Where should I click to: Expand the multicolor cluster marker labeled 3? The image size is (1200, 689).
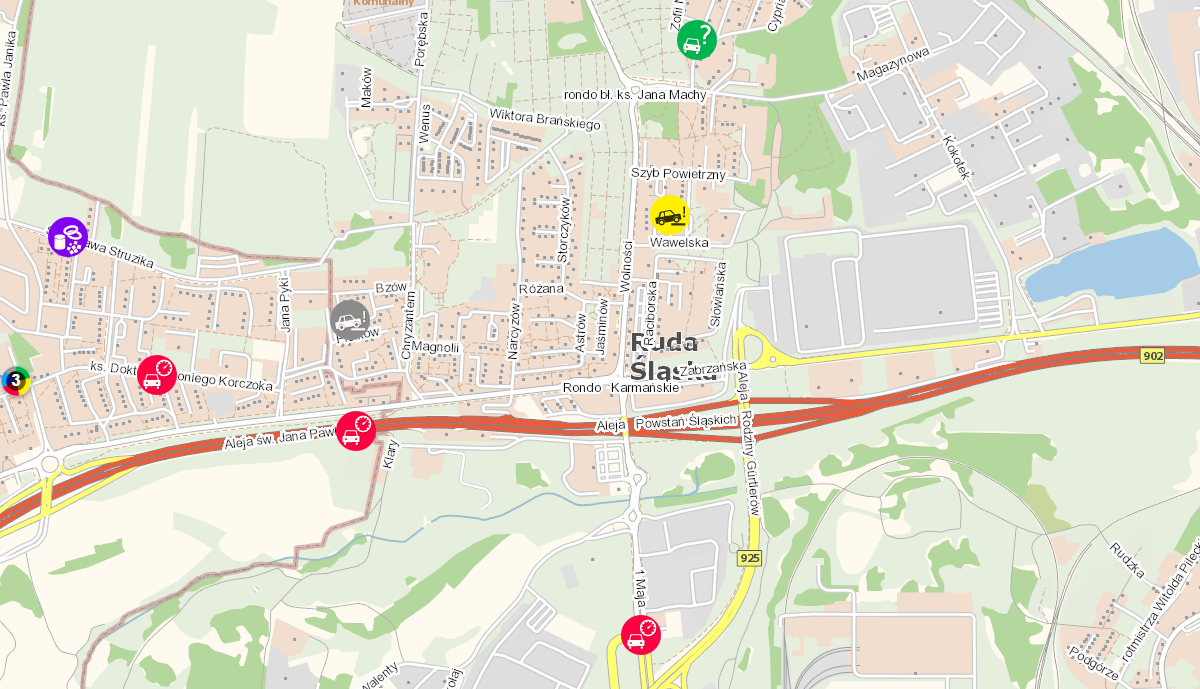tap(15, 380)
